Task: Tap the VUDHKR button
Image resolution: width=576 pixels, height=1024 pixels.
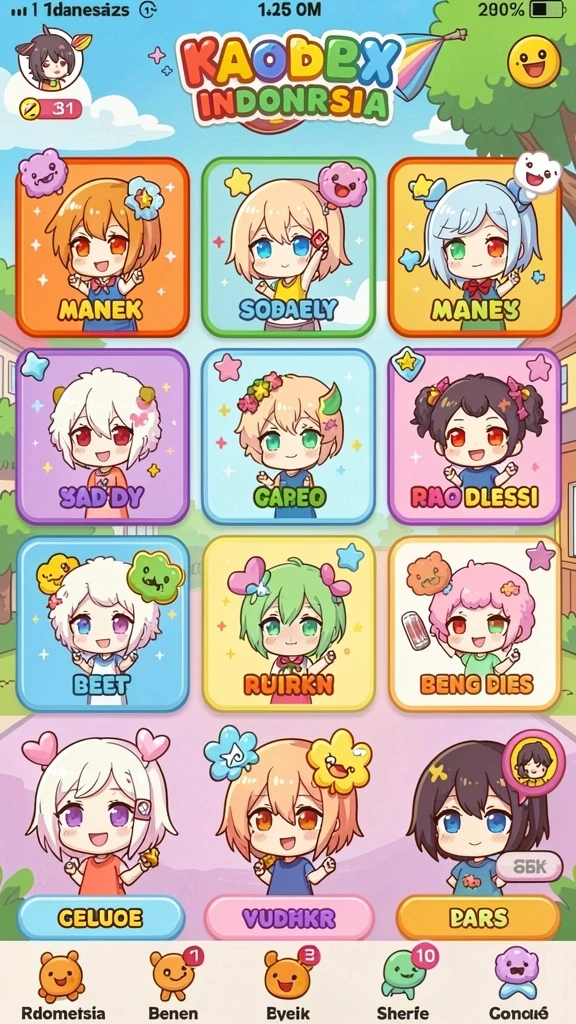Action: click(x=289, y=918)
